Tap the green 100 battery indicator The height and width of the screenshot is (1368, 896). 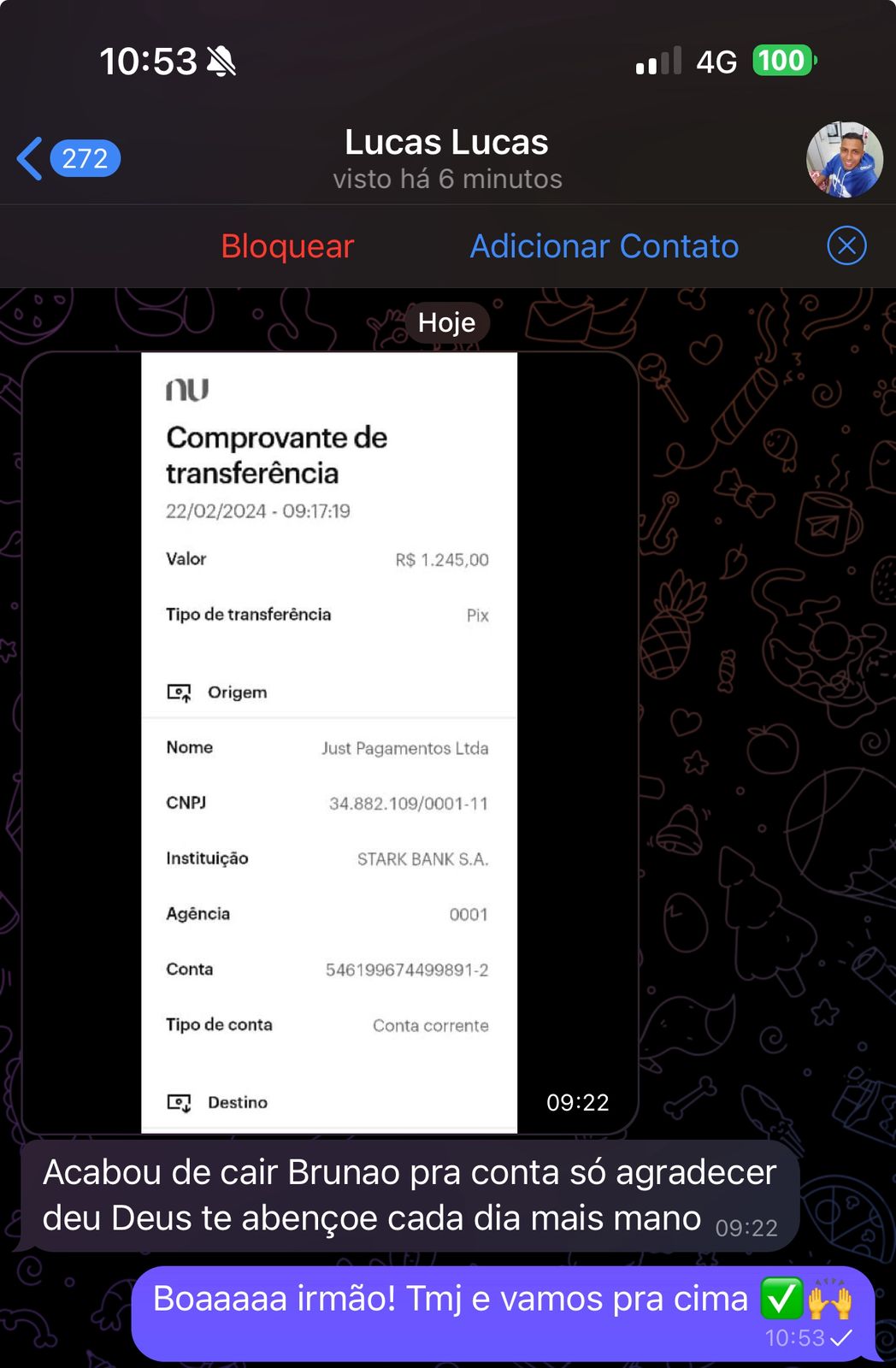click(783, 60)
